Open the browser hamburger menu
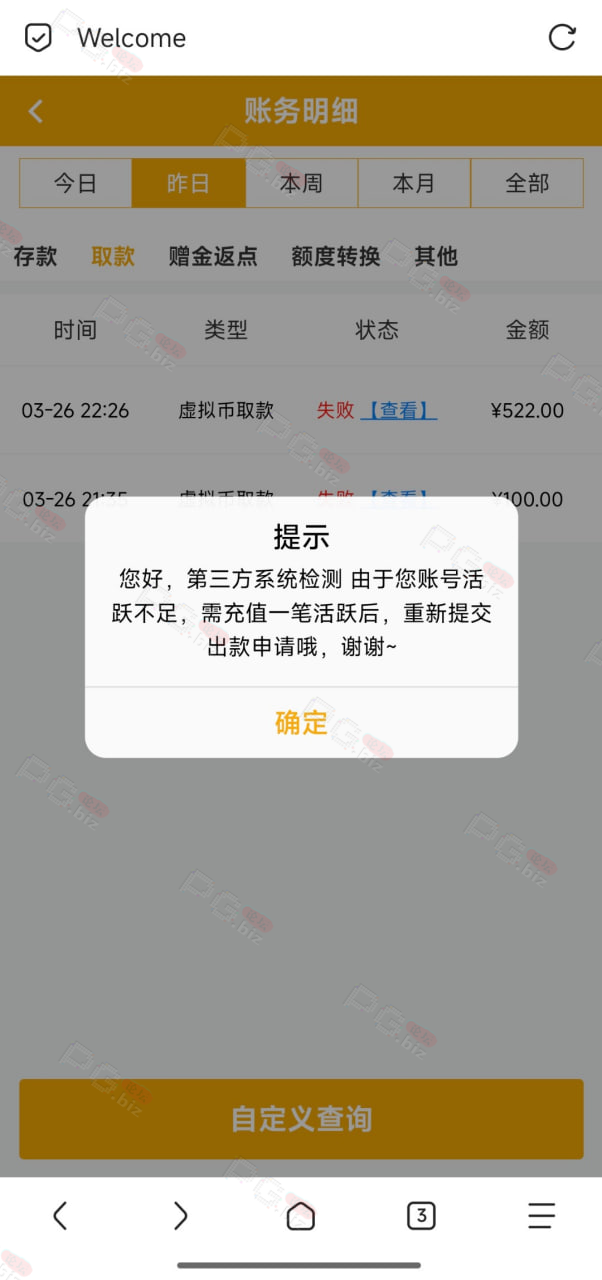The width and height of the screenshot is (602, 1280). pos(541,1215)
